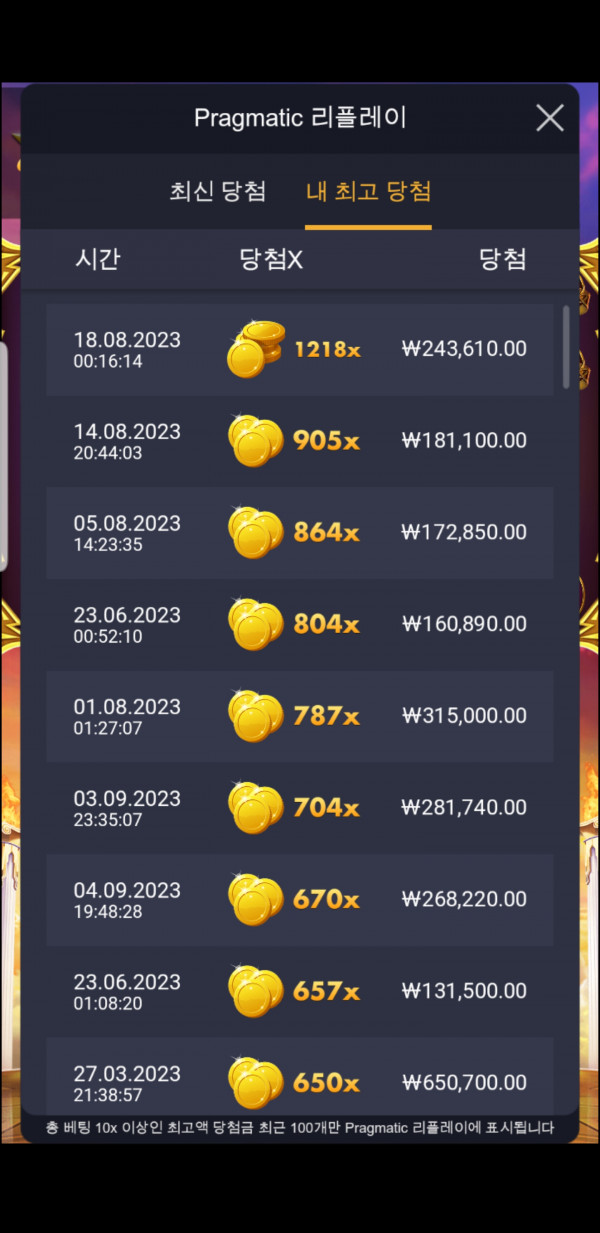Screen dimensions: 600x1233
Task: Select the 내 최고 당첨 tab
Action: tap(368, 192)
